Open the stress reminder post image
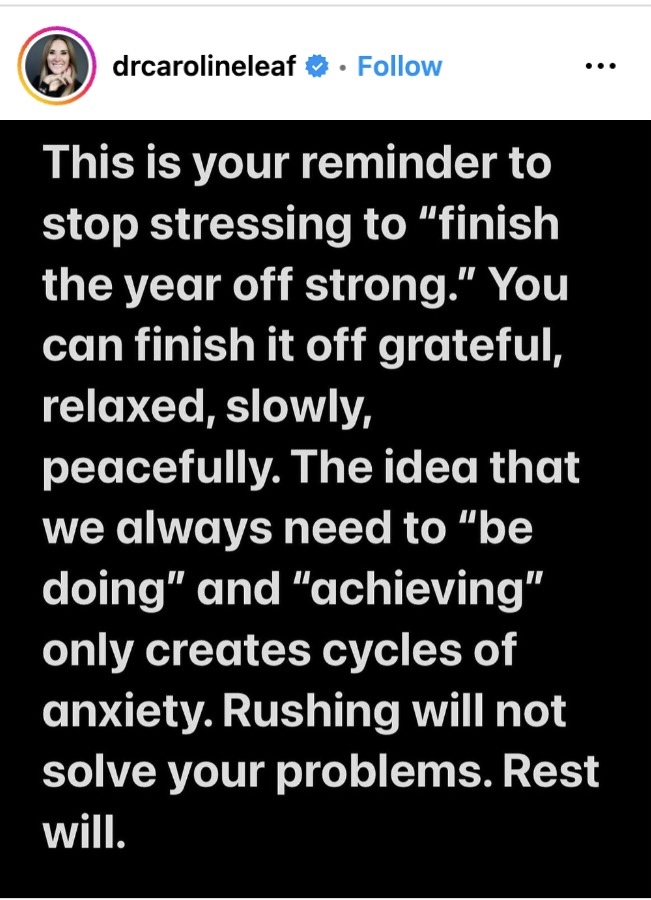This screenshot has width=651, height=900. pos(325,500)
